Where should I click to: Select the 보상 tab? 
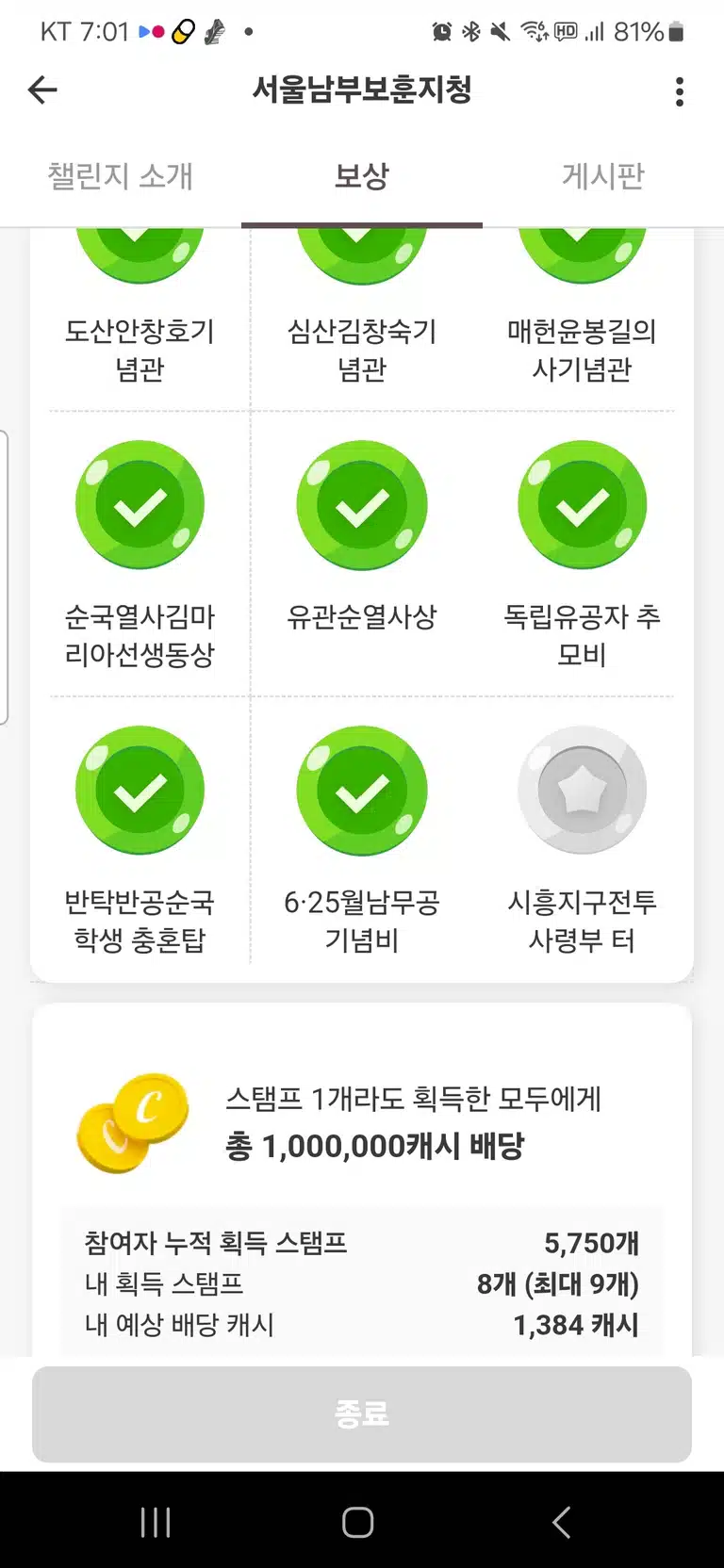[x=362, y=176]
